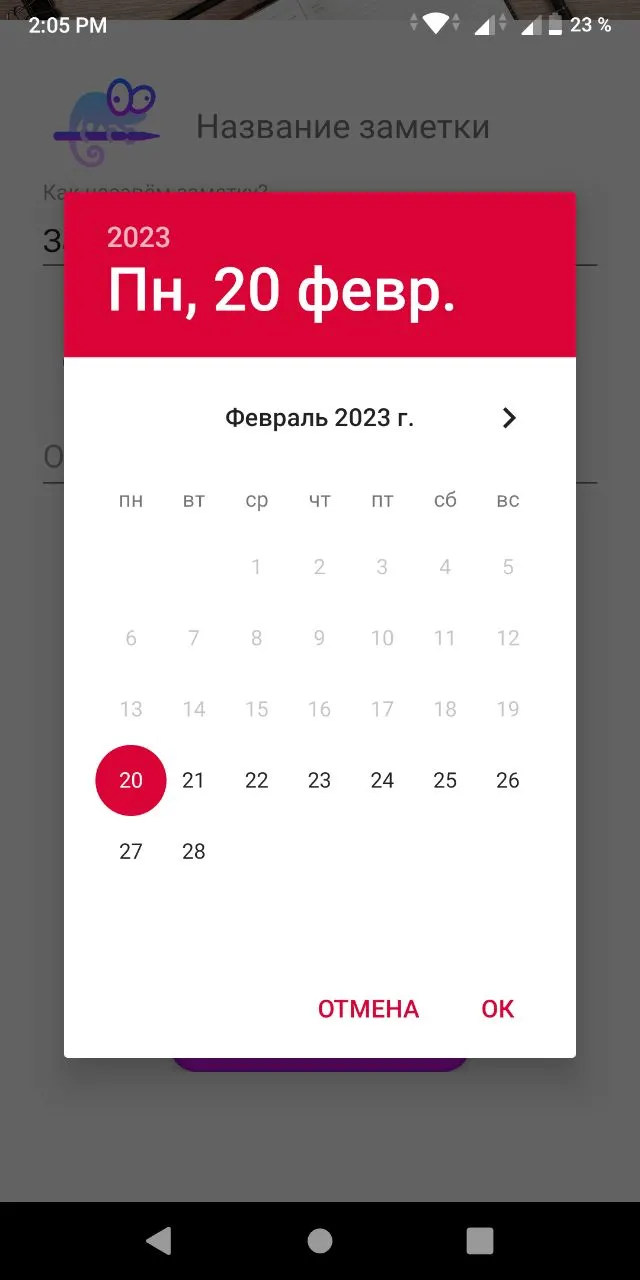Tap the highlighted date 20
This screenshot has width=640, height=1280.
coord(131,780)
